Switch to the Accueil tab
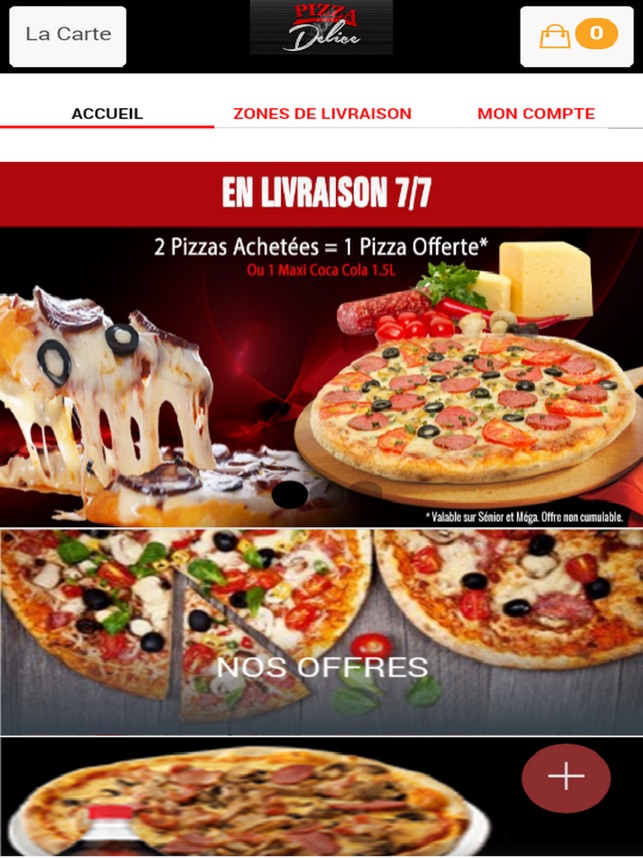This screenshot has height=858, width=643. [107, 114]
